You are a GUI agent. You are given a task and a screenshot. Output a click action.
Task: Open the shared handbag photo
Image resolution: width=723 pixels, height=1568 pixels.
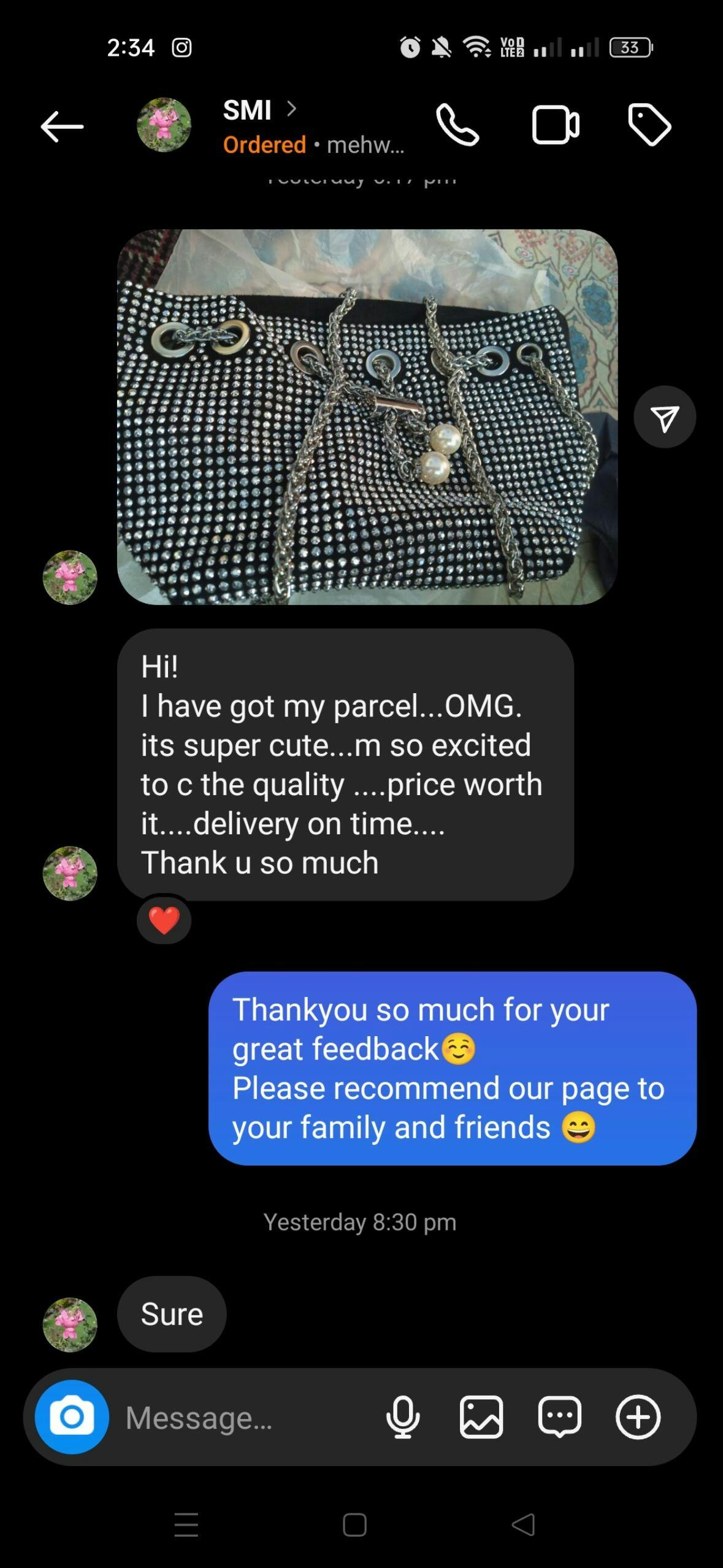pos(367,417)
